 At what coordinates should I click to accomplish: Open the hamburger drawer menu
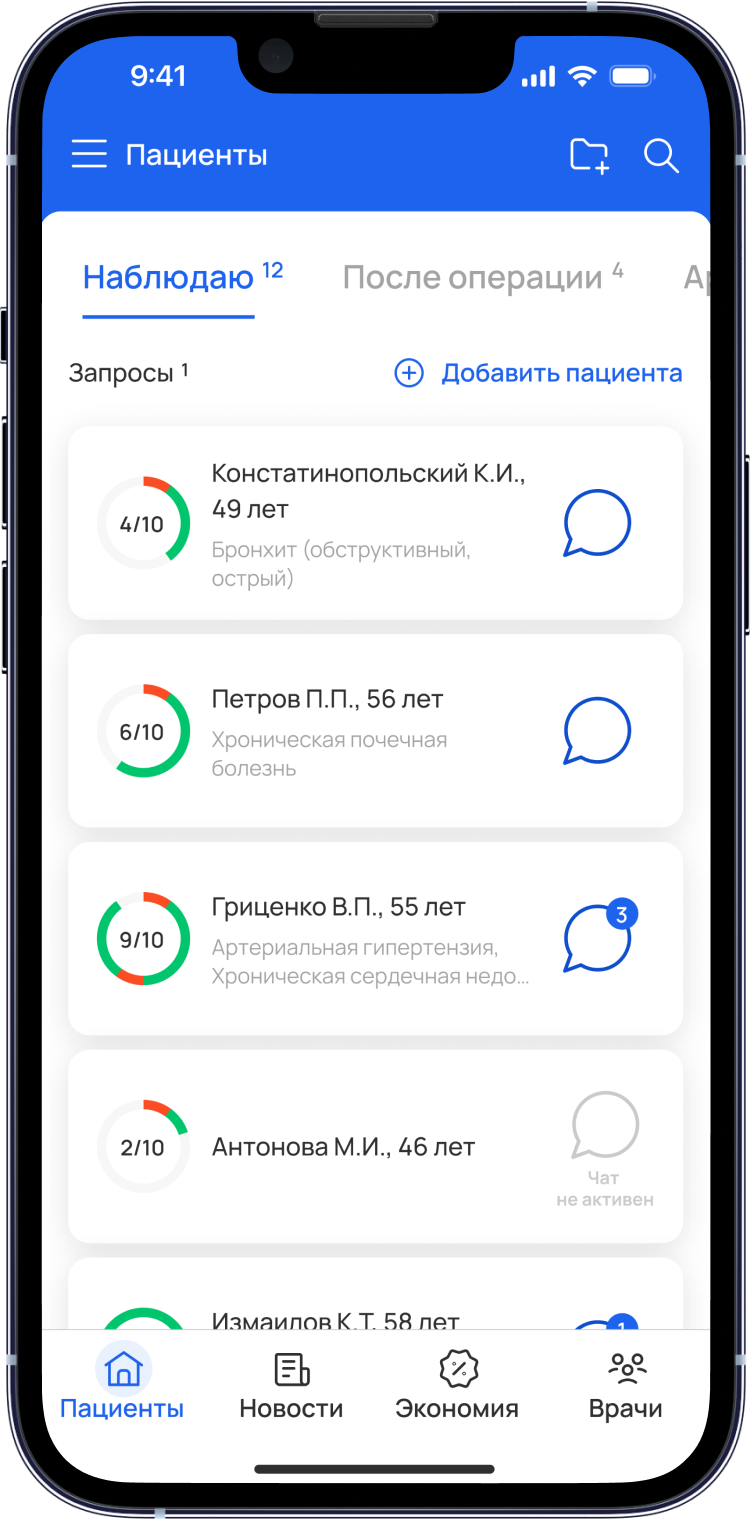[x=89, y=155]
